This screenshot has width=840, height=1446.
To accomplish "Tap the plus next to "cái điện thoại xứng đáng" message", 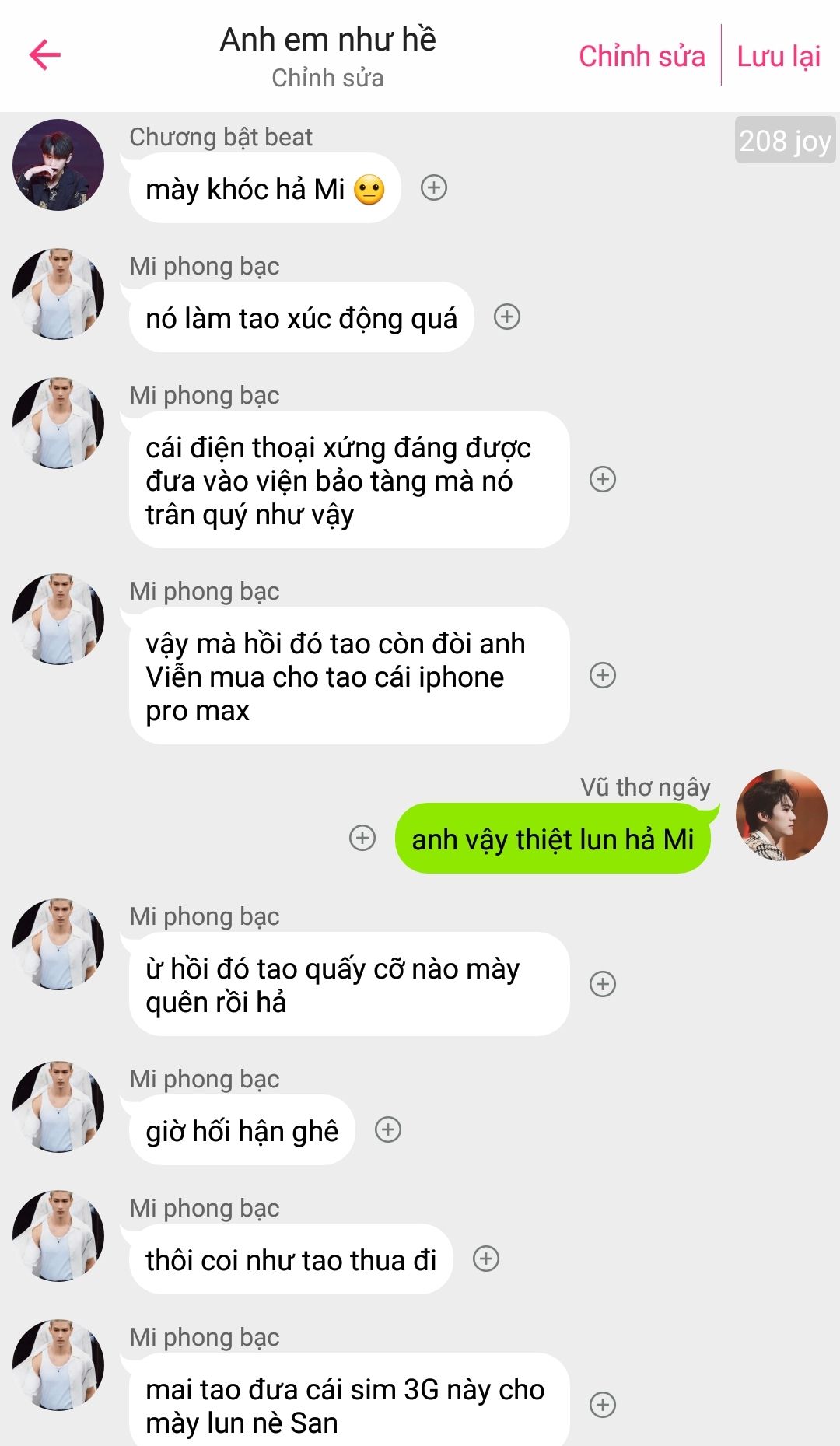I will click(x=603, y=479).
